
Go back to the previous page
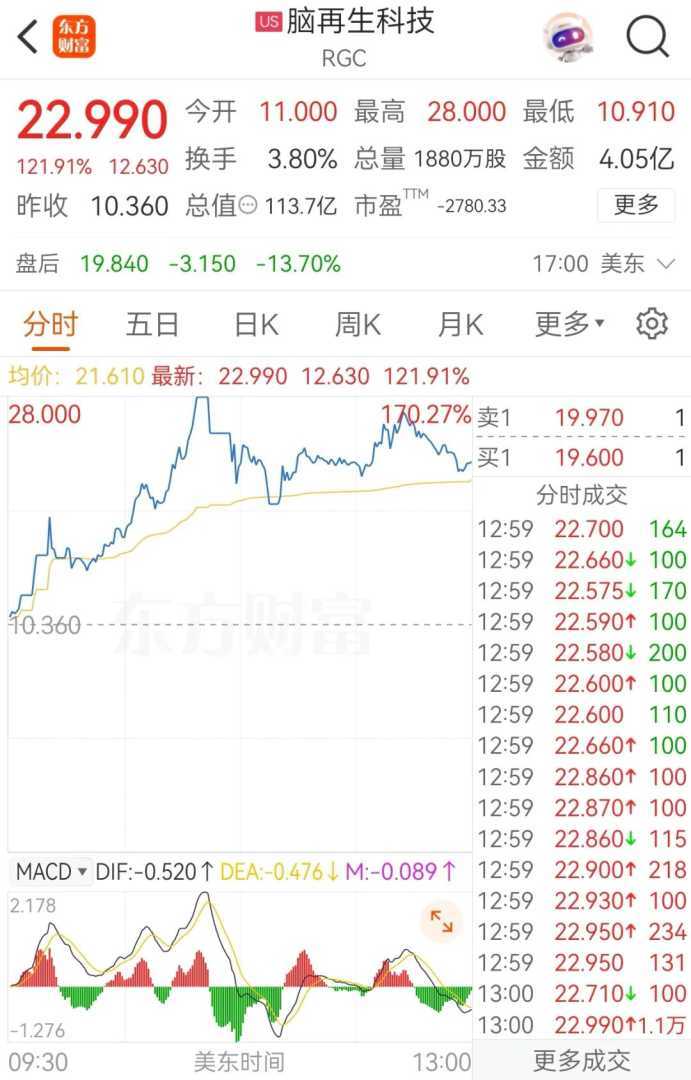(28, 37)
